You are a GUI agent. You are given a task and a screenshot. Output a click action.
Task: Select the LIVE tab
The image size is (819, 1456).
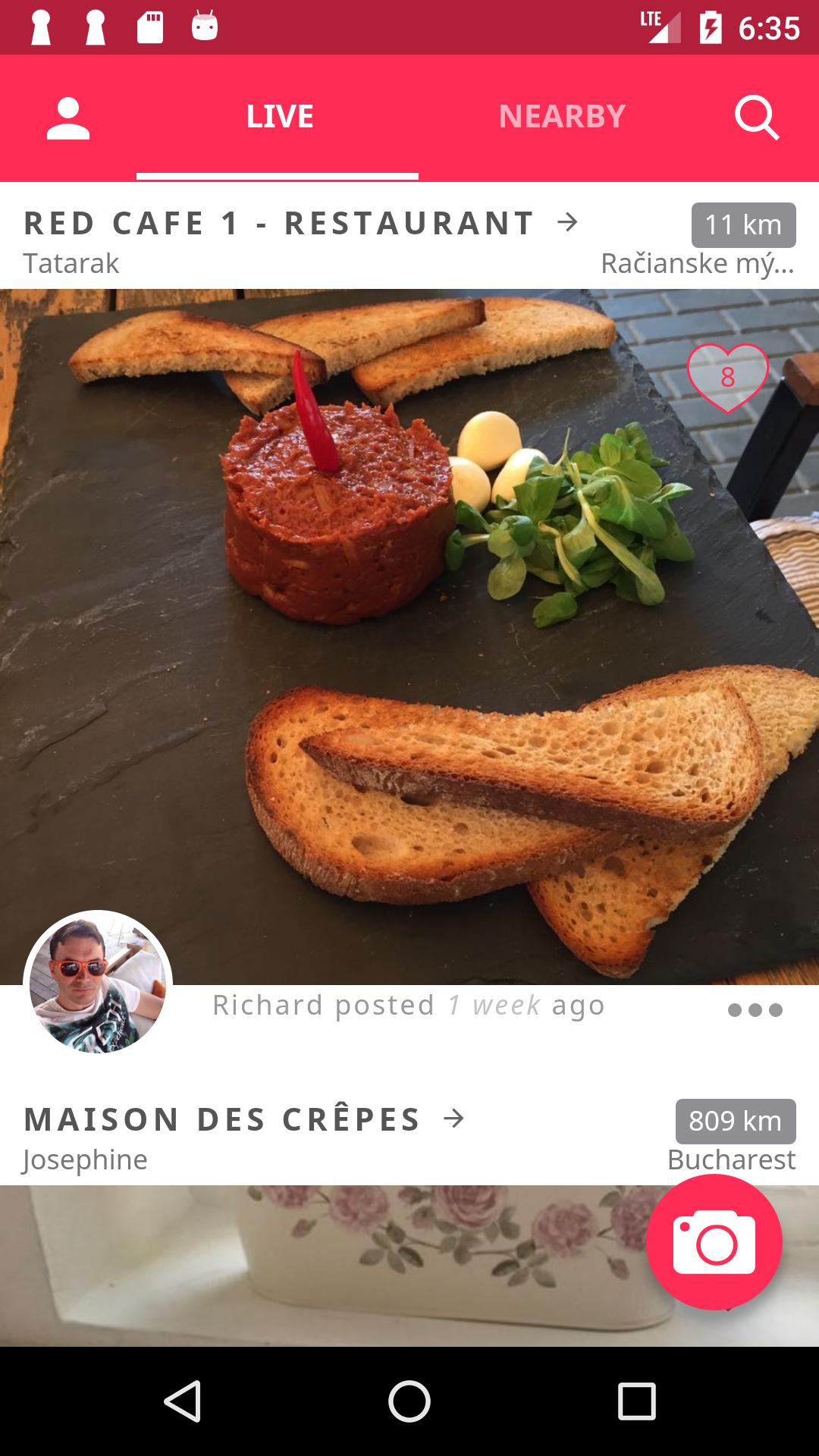279,117
